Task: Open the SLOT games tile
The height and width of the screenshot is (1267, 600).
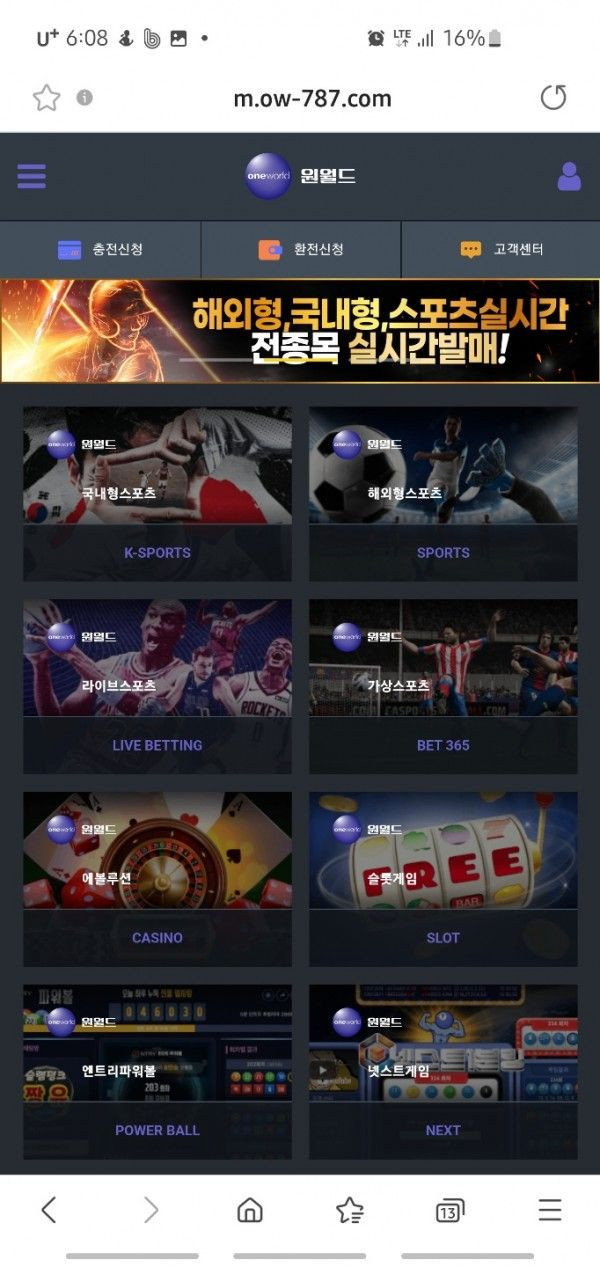Action: tap(443, 880)
